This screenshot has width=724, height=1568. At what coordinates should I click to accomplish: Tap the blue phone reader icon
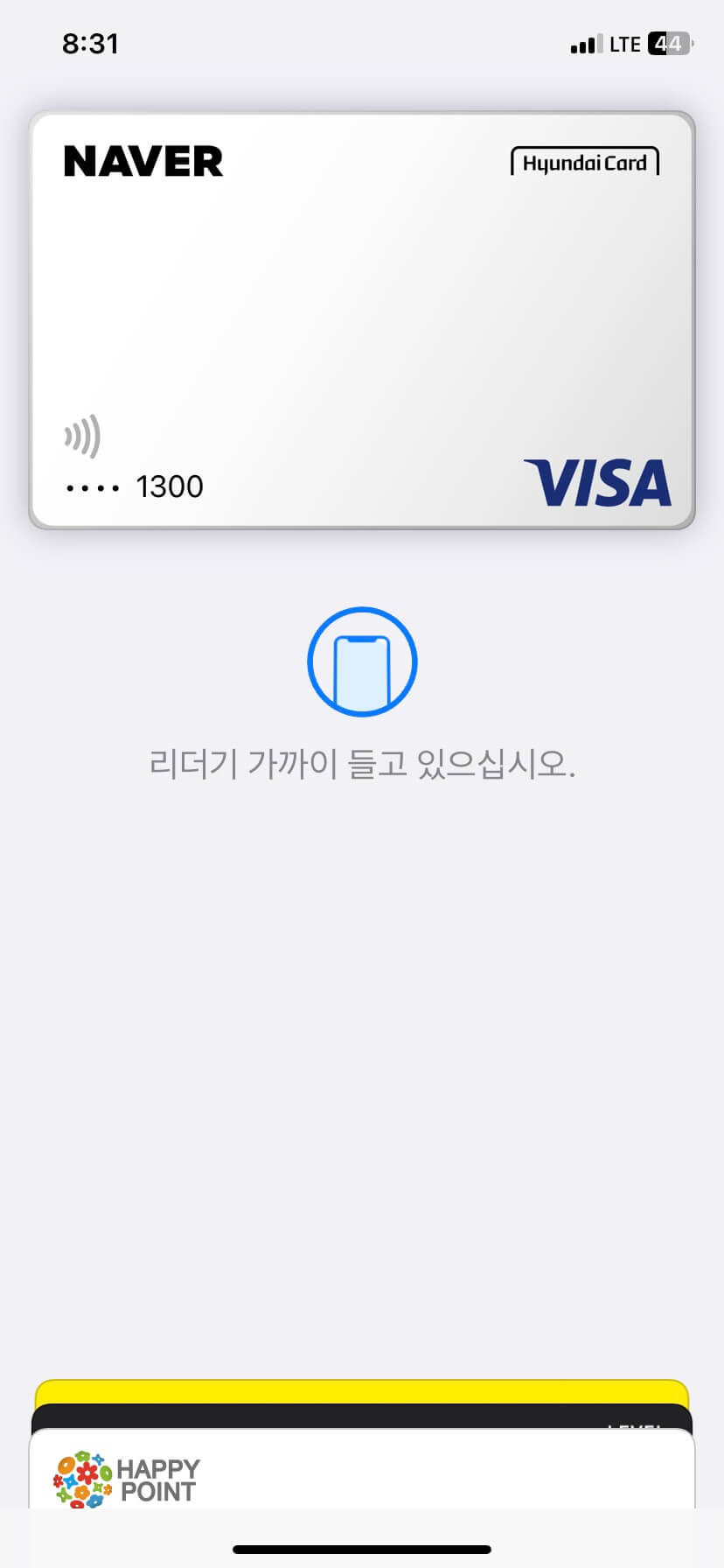pyautogui.click(x=361, y=661)
